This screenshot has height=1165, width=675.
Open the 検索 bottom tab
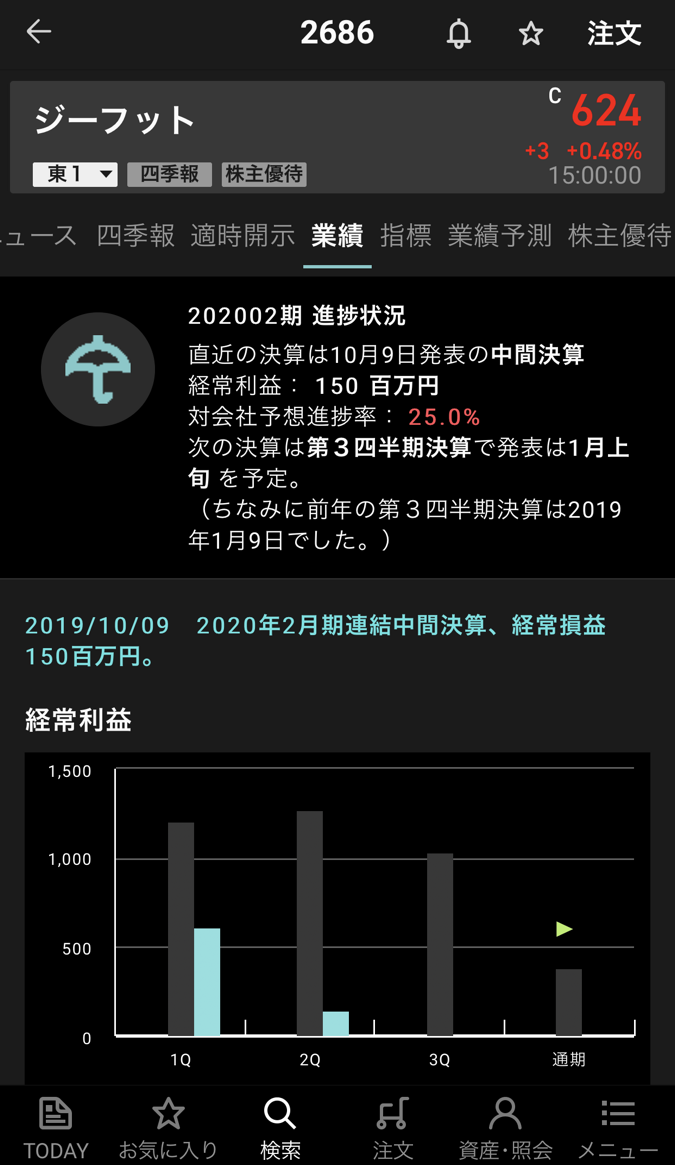click(280, 1127)
